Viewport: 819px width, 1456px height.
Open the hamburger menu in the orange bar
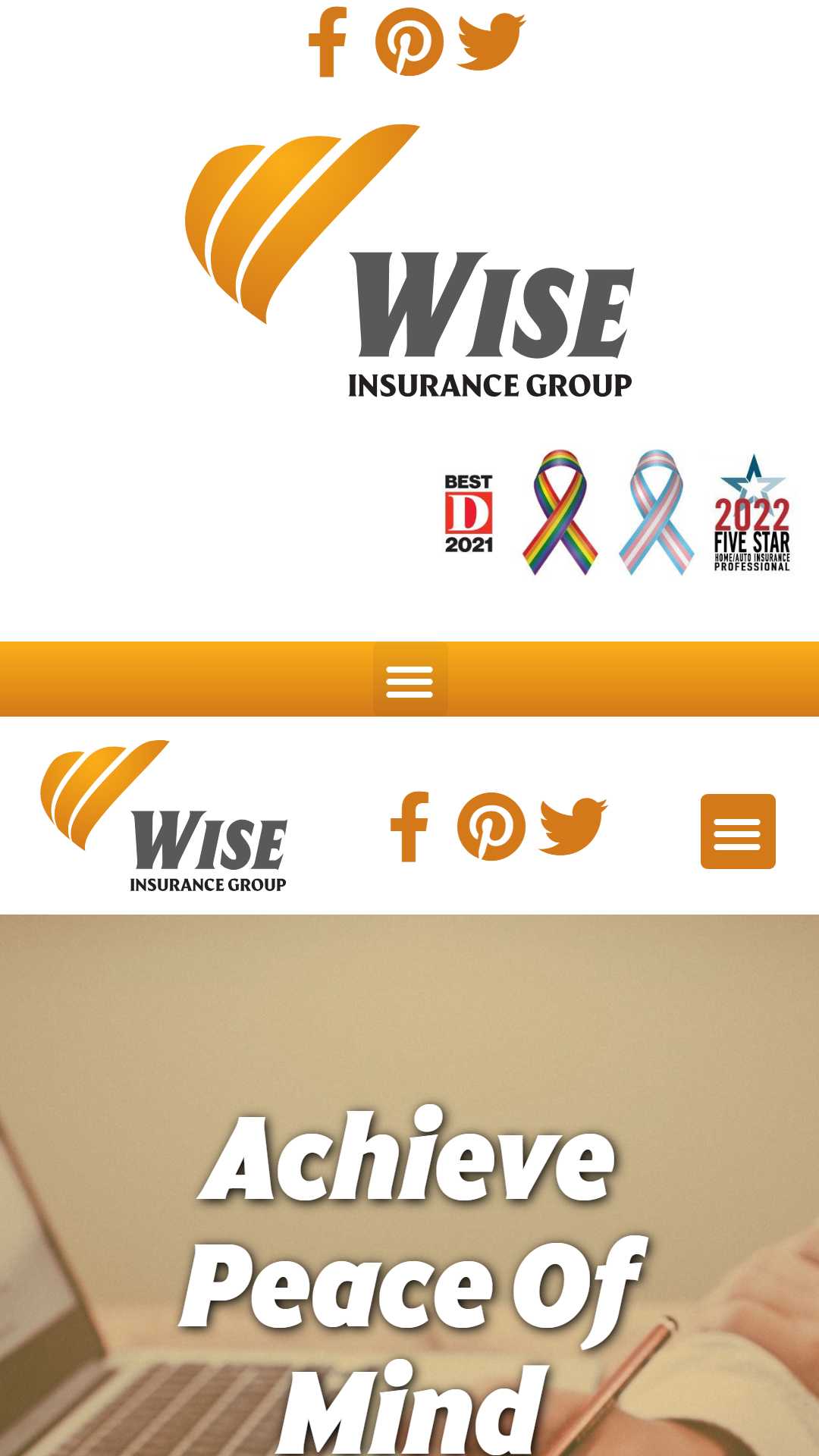409,680
